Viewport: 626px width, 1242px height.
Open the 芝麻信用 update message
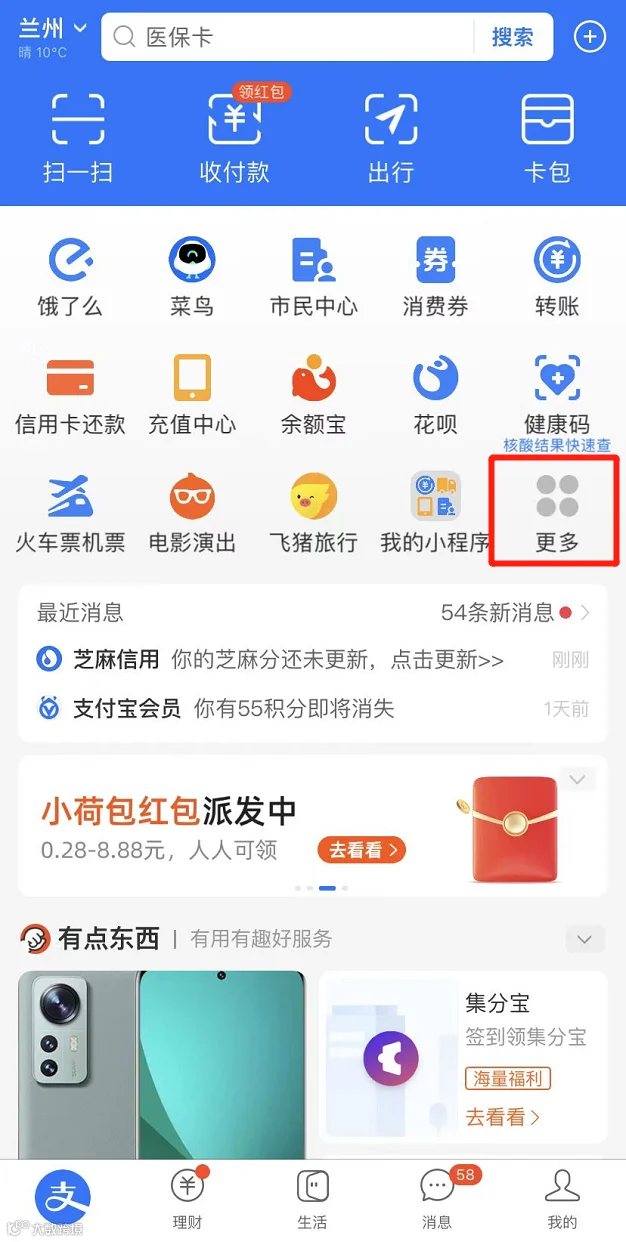(x=312, y=659)
